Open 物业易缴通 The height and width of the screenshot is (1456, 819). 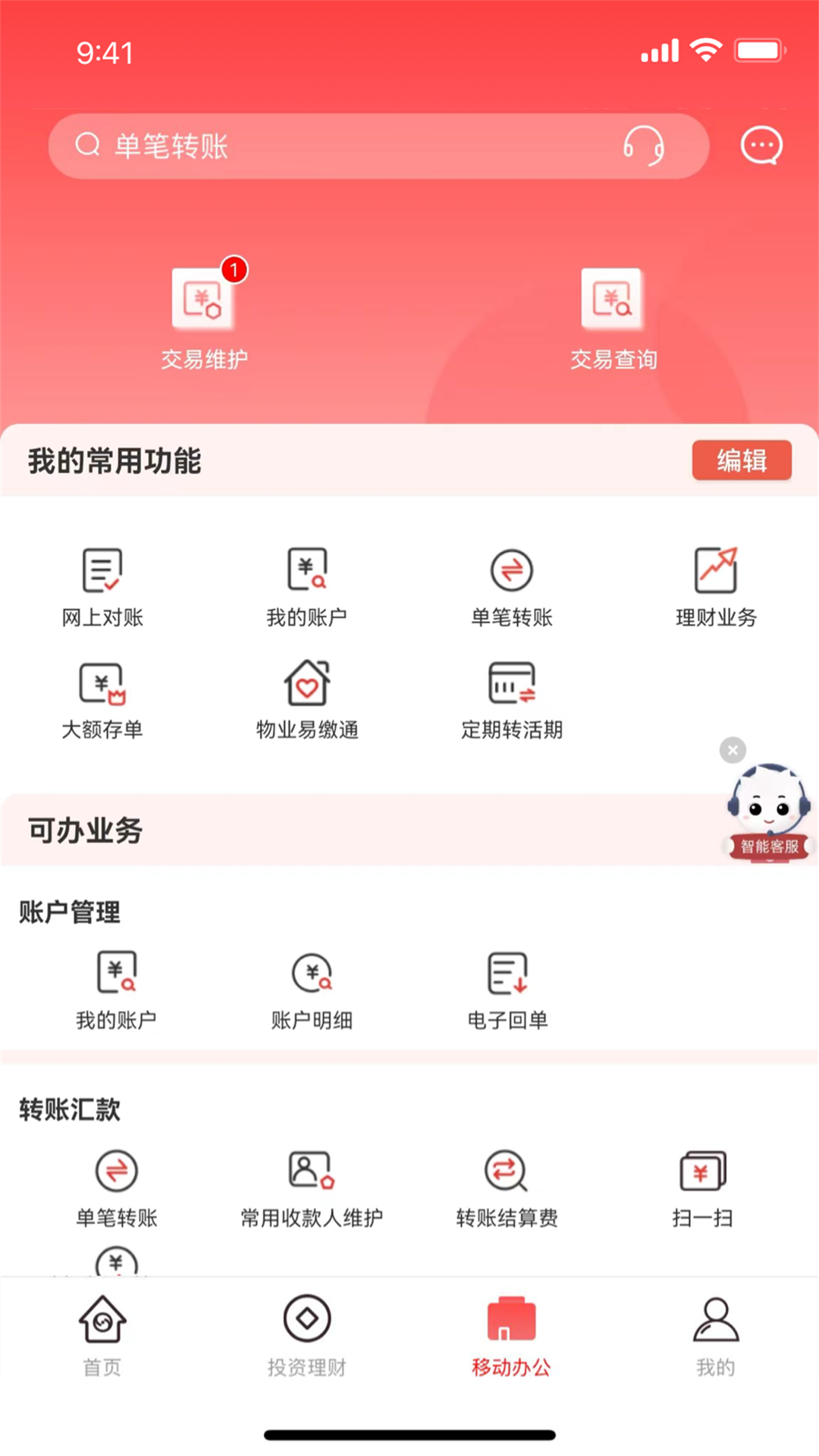[x=307, y=699]
